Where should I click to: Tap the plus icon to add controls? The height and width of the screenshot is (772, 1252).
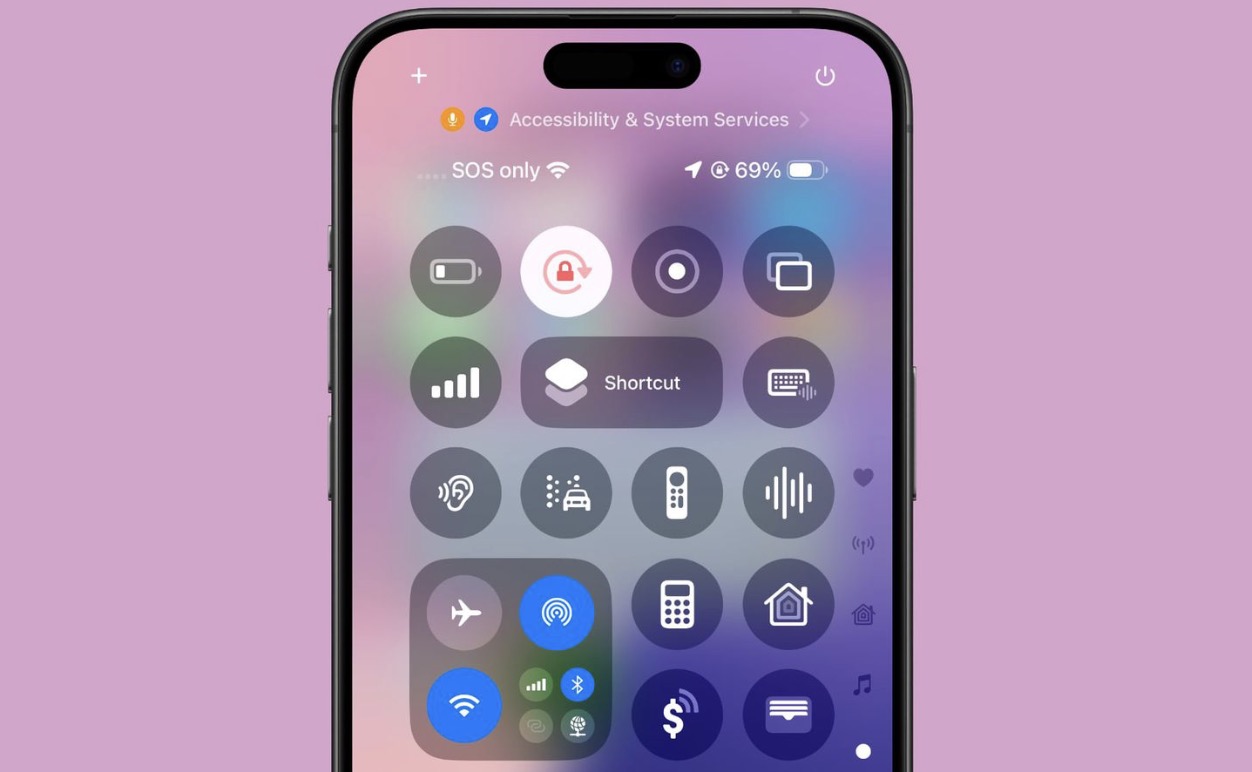(419, 76)
